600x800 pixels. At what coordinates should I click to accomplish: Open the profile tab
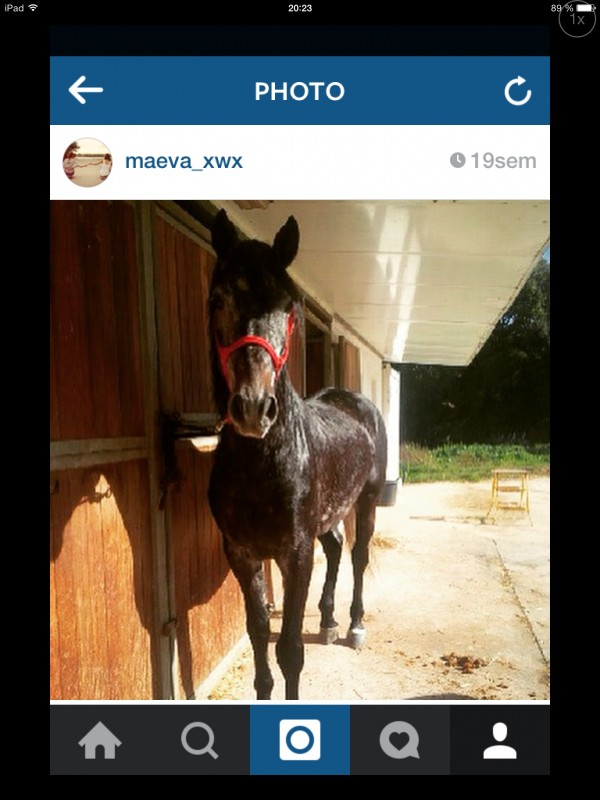pos(499,740)
